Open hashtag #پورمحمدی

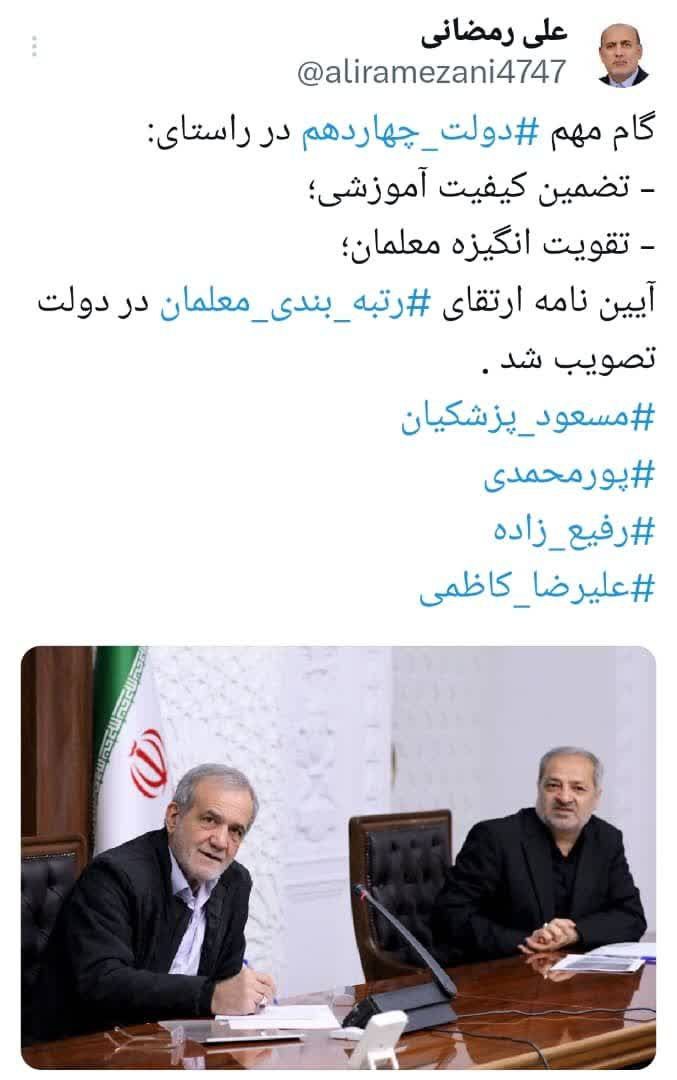pos(568,474)
